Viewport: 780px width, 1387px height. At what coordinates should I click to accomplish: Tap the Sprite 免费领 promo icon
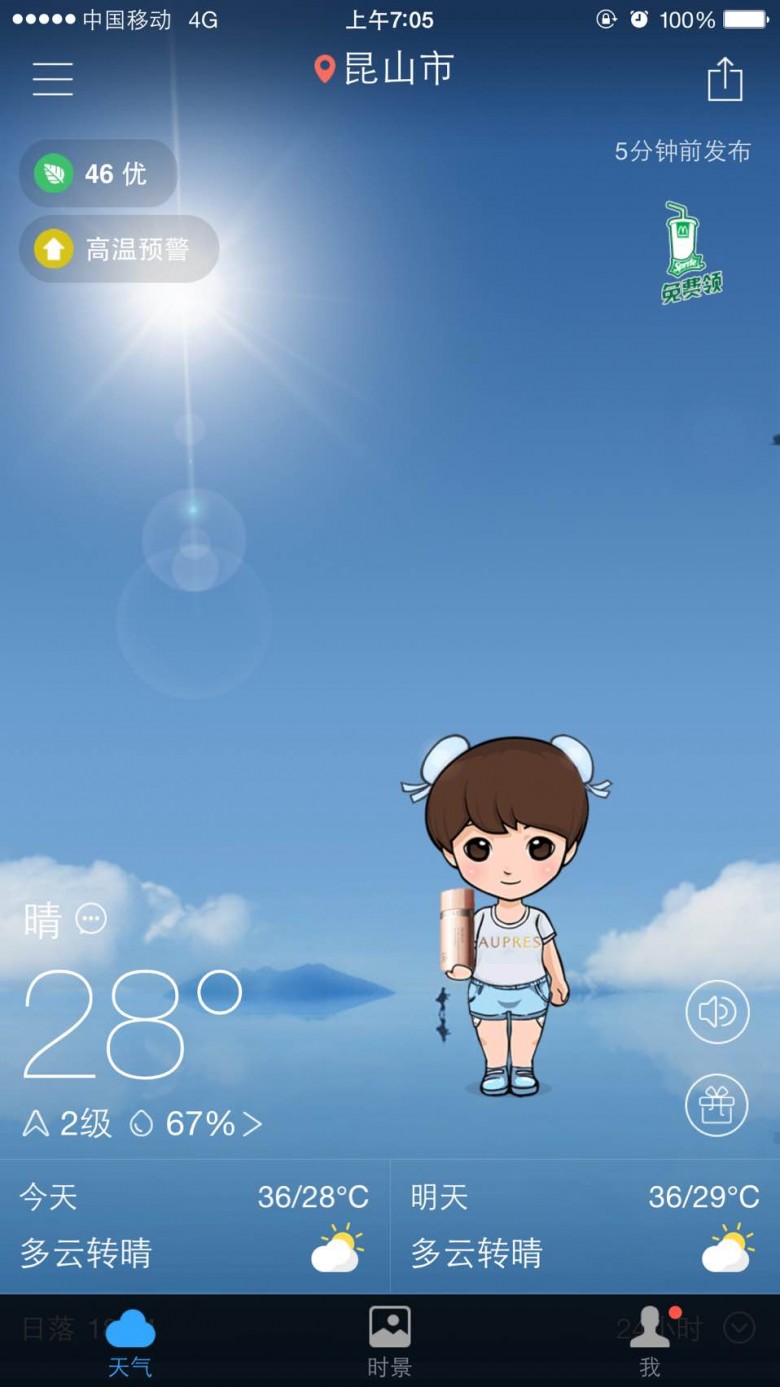pyautogui.click(x=691, y=252)
